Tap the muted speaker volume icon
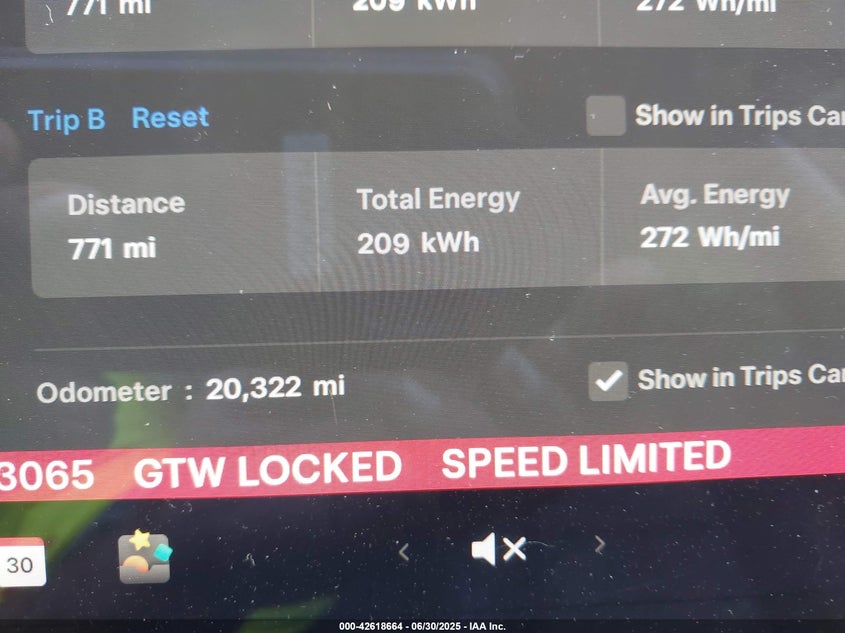 click(498, 548)
